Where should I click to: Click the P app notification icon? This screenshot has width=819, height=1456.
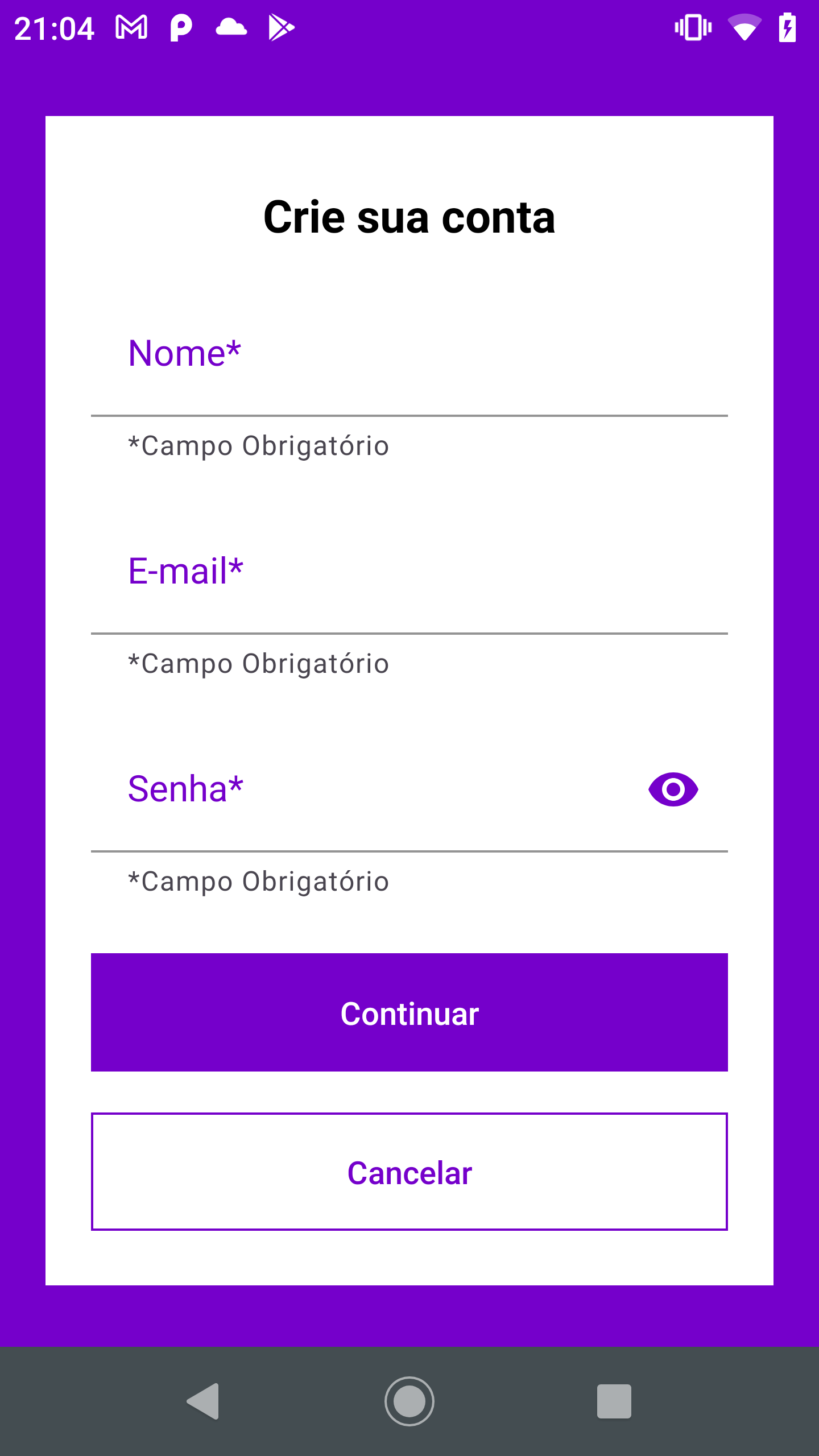click(x=180, y=27)
